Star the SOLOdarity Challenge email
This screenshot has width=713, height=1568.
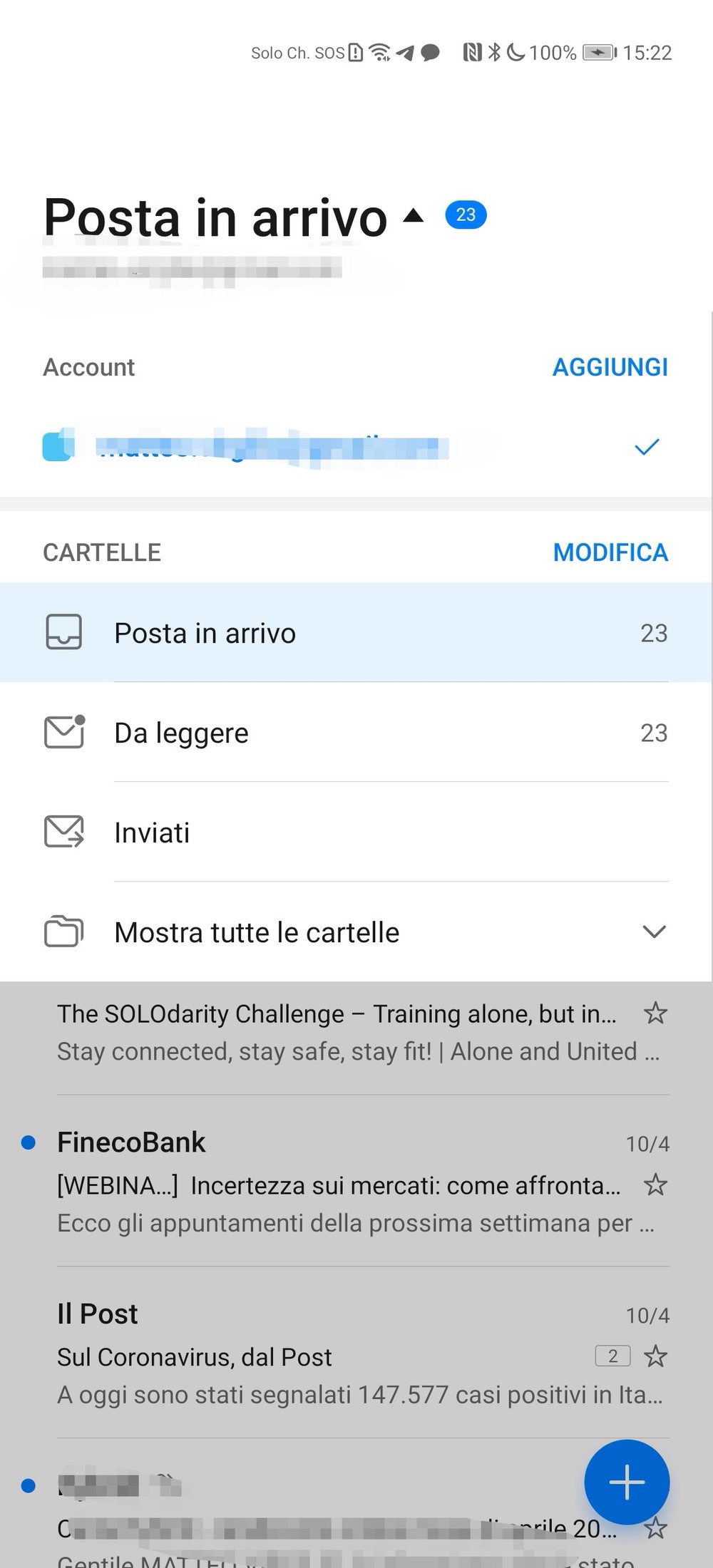[655, 1013]
